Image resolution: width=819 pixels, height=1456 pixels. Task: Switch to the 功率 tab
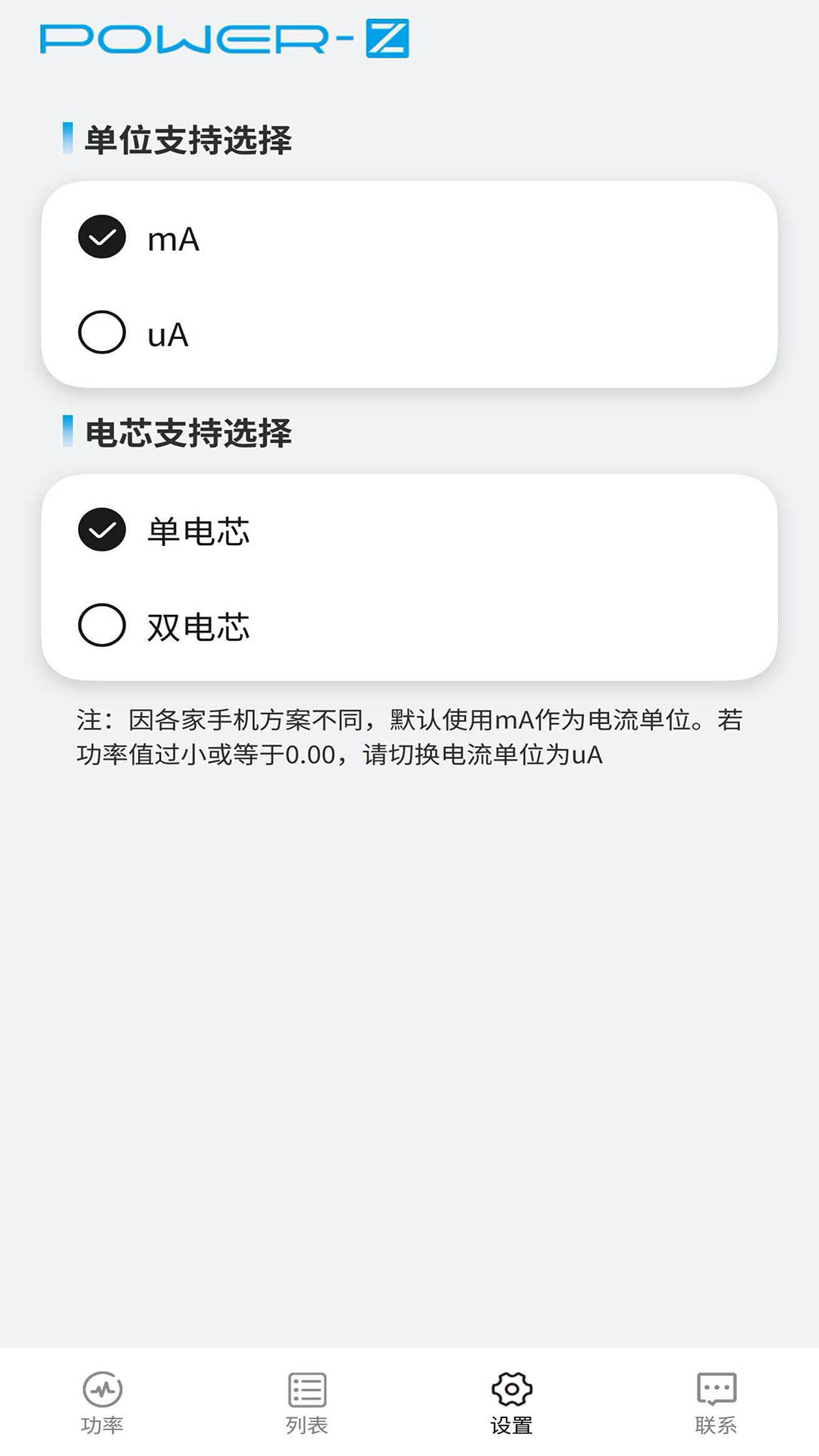pos(104,1418)
